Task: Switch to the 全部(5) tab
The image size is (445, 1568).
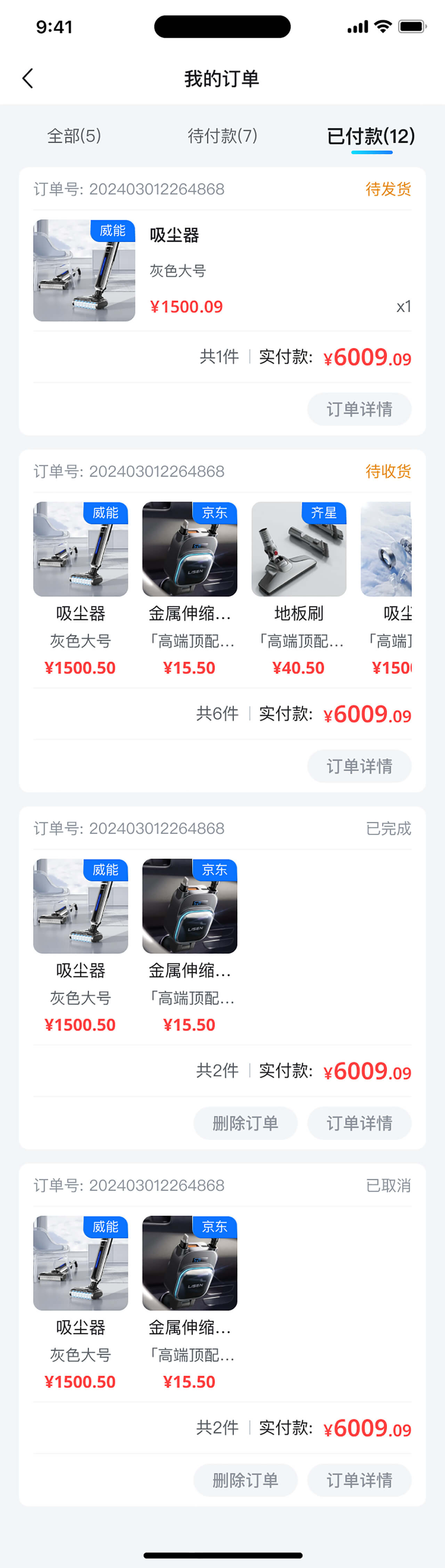Action: [x=74, y=136]
